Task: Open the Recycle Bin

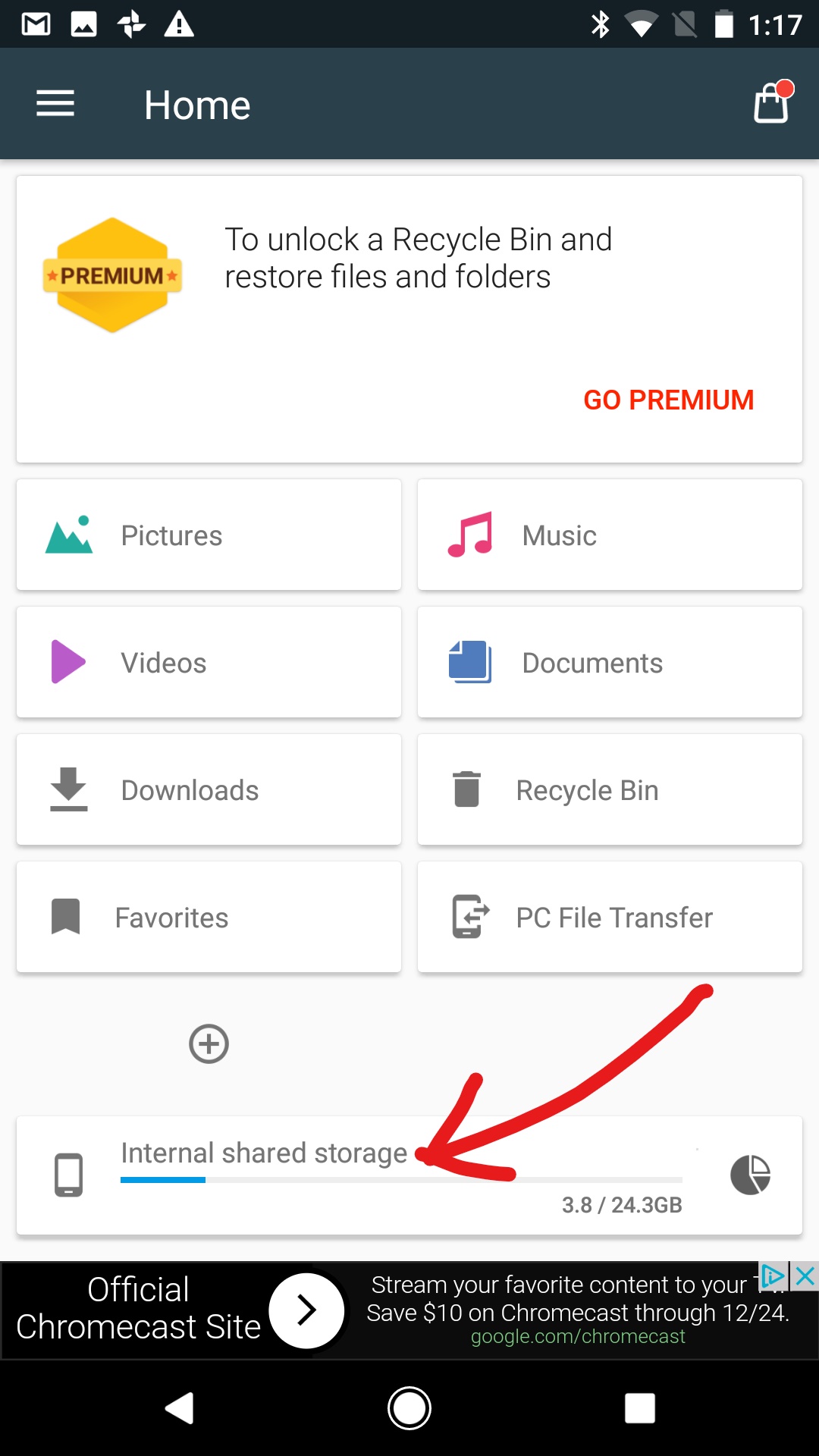Action: pos(610,790)
